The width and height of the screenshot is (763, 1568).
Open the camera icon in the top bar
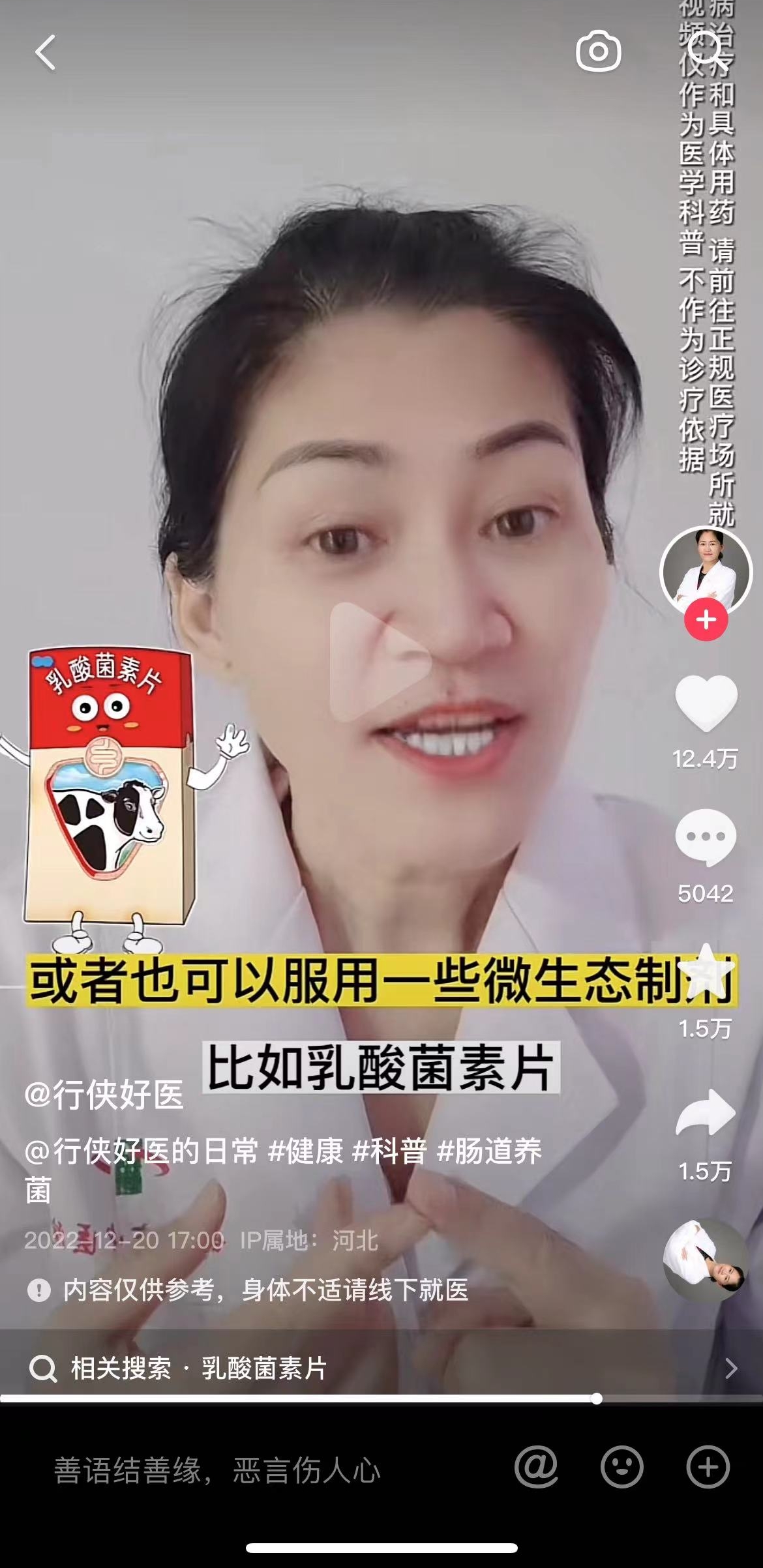[x=598, y=51]
